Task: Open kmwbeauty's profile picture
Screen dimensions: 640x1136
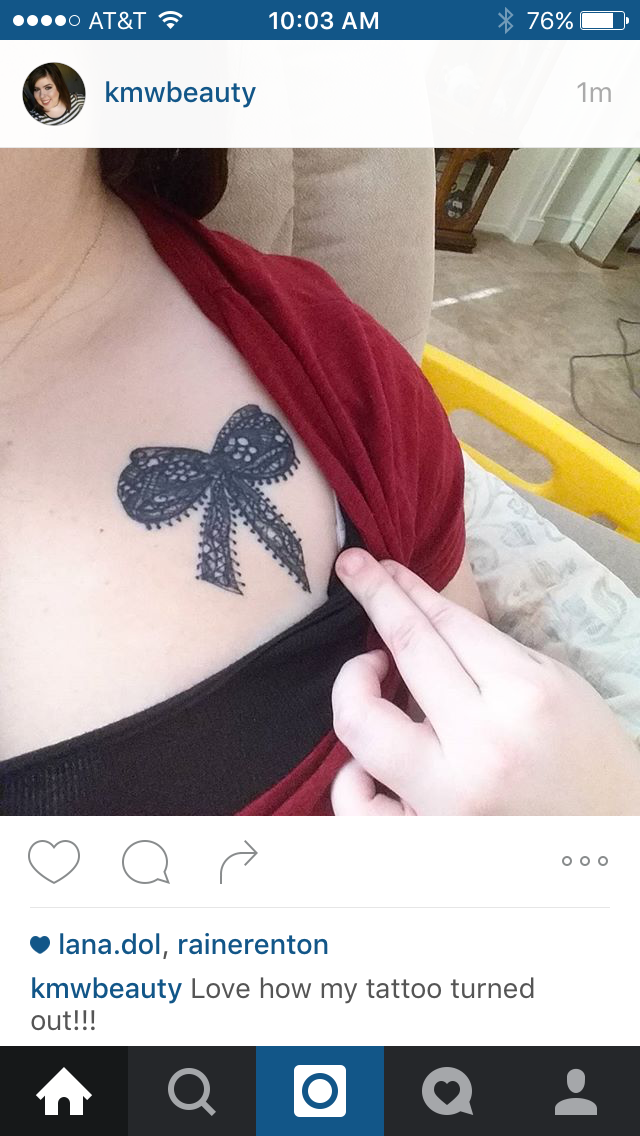Action: click(54, 93)
